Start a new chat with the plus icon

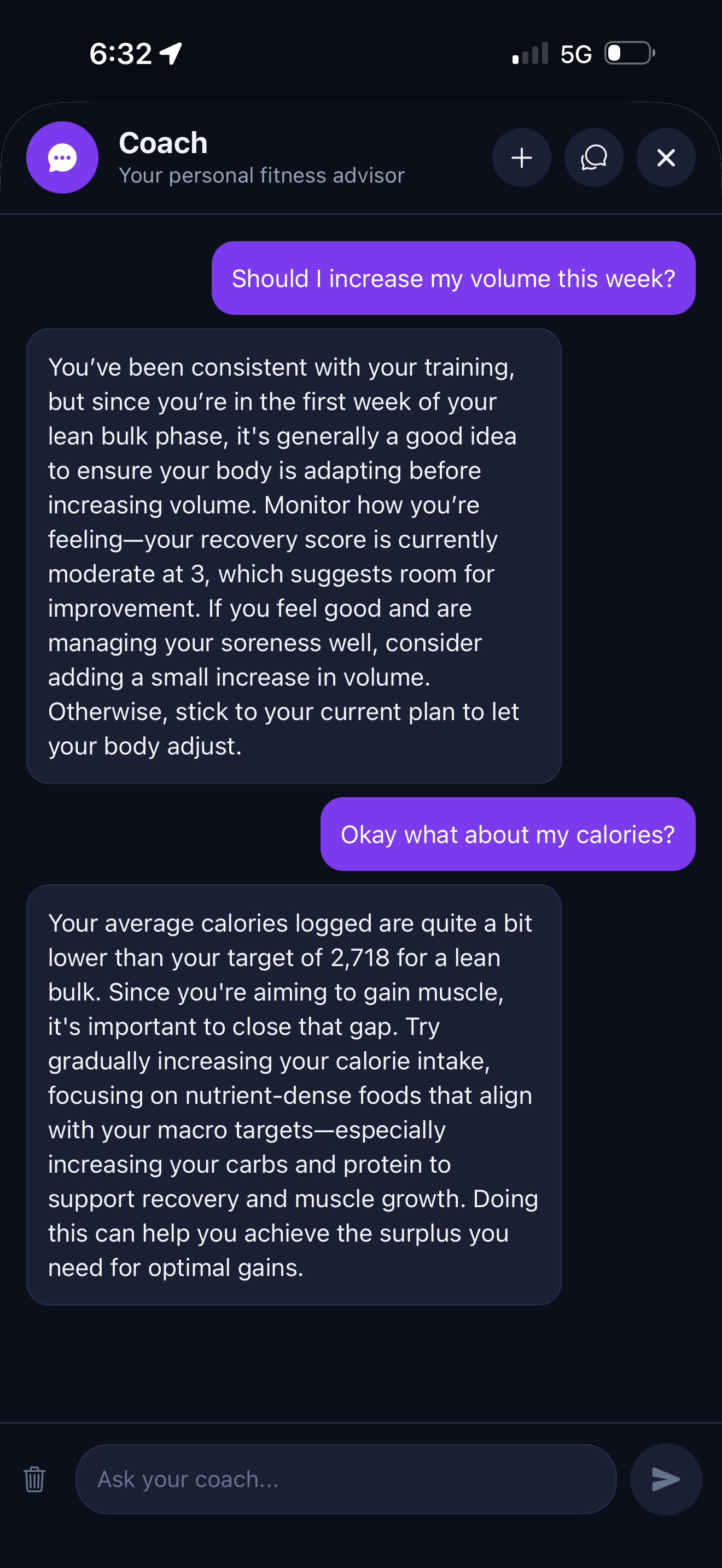click(x=521, y=157)
